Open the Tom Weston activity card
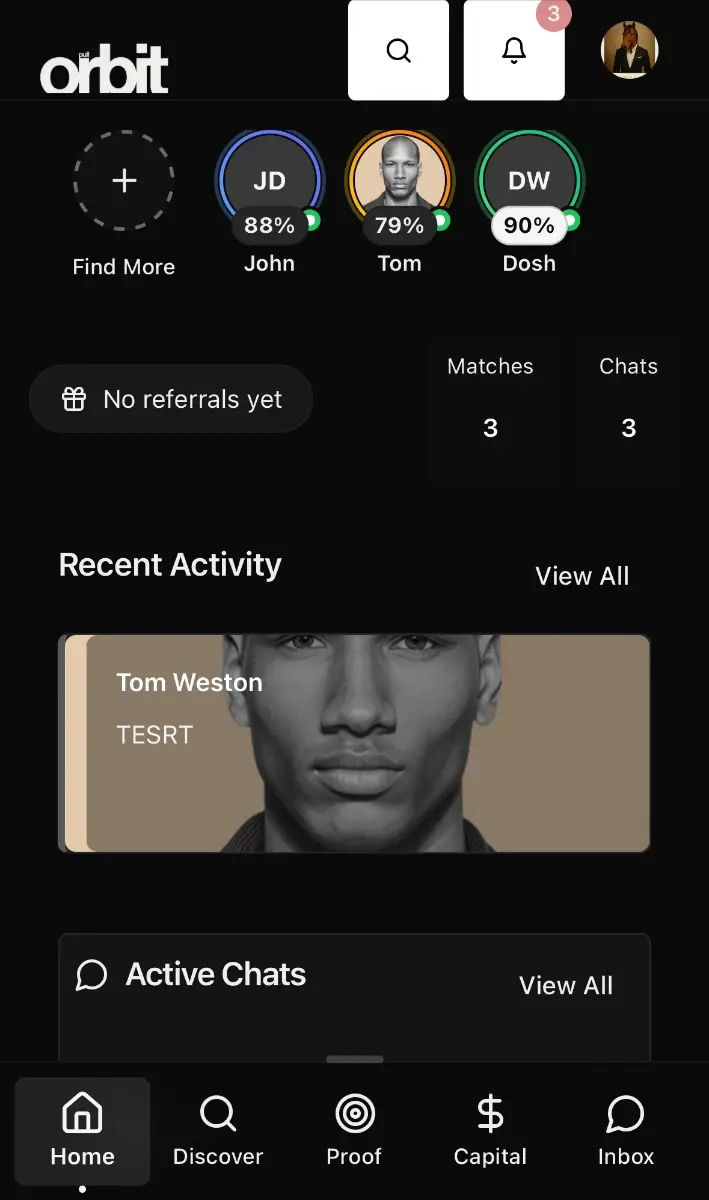The width and height of the screenshot is (709, 1200). coord(355,743)
